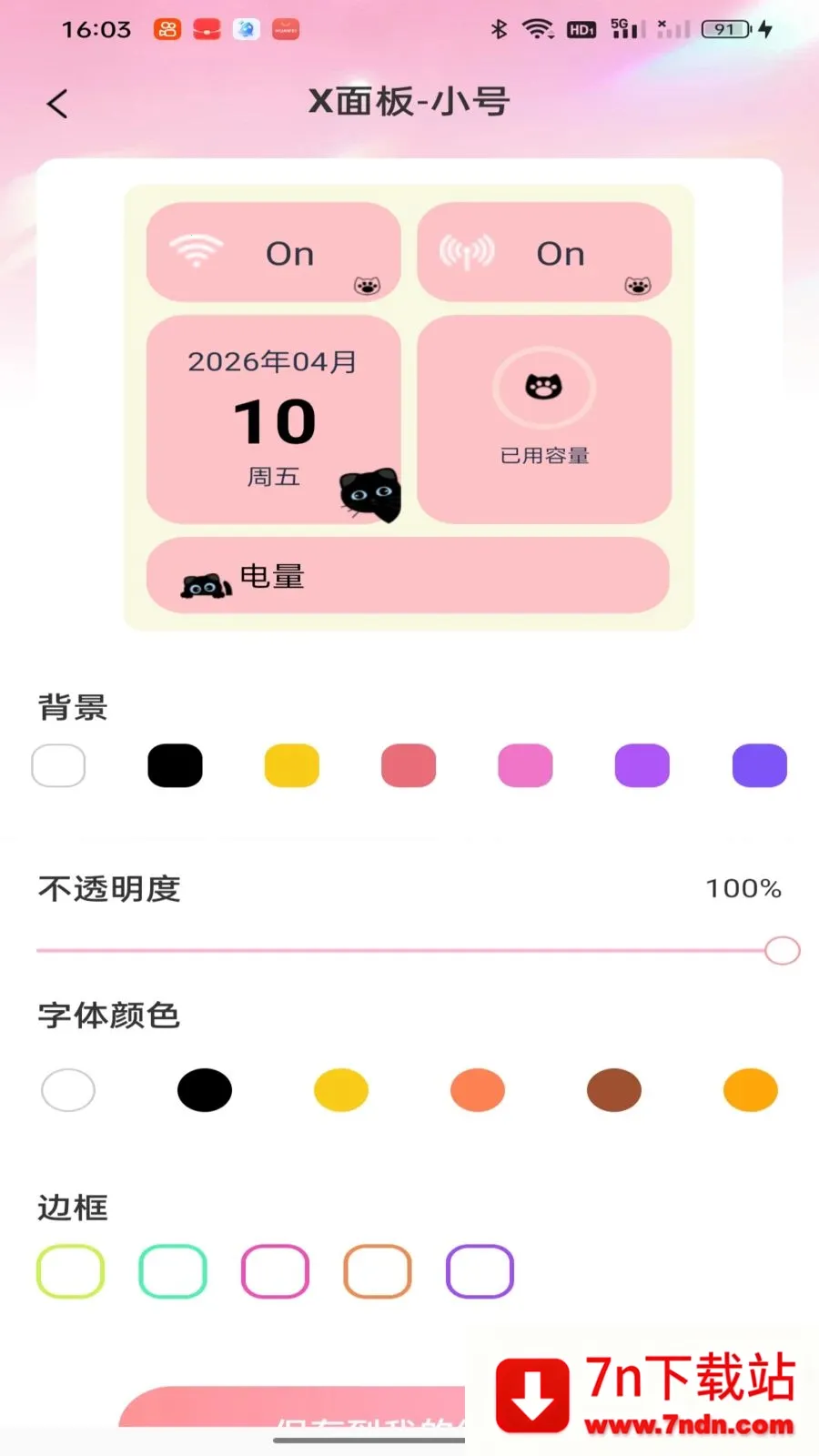Screen dimensions: 819x1456
Task: Click the cat paw inside the 已用容量 circle
Action: [x=543, y=386]
